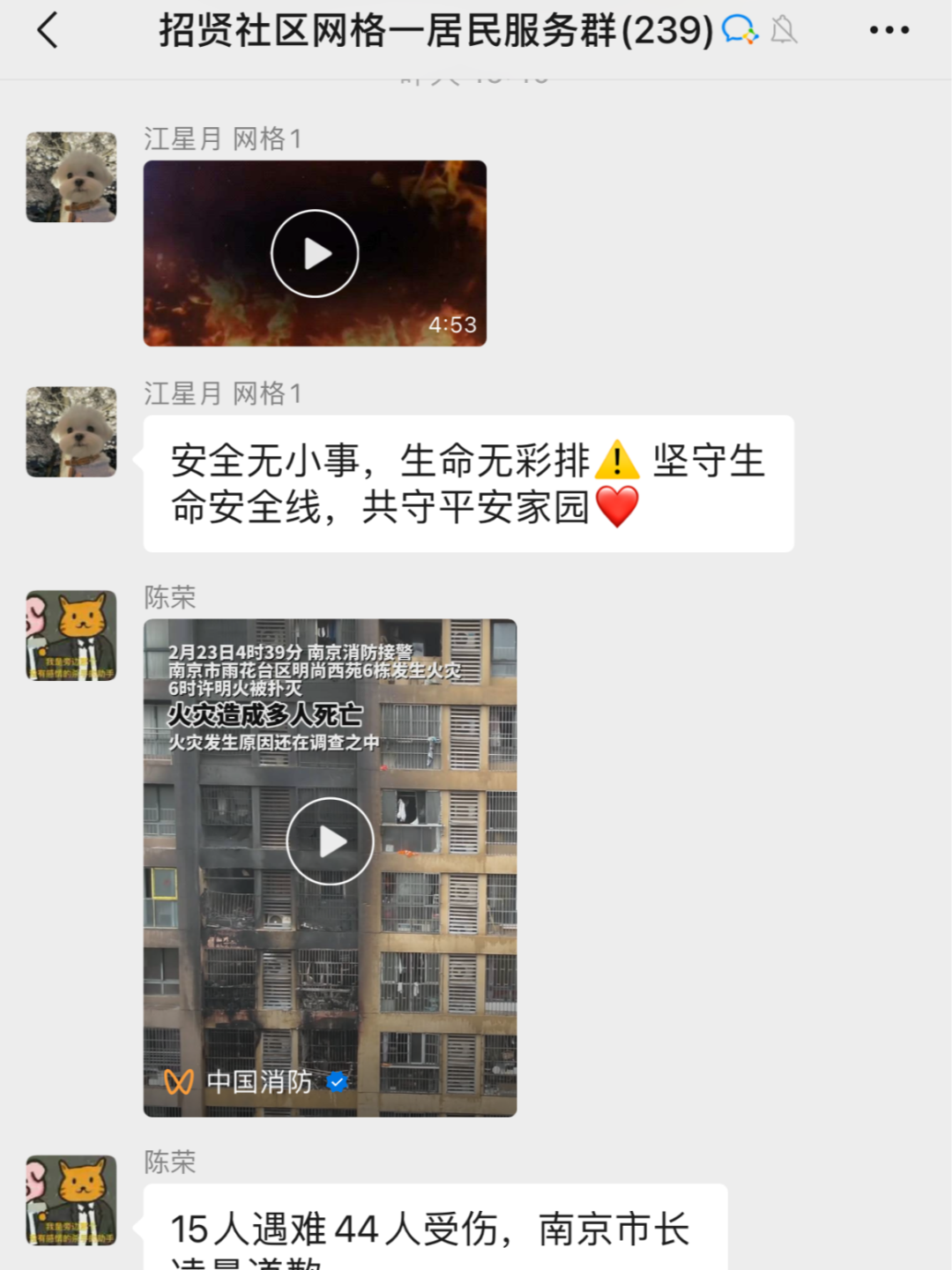Open 江星月's avatar beside the 4:53 video
Viewport: 952px width, 1270px height.
(x=71, y=177)
